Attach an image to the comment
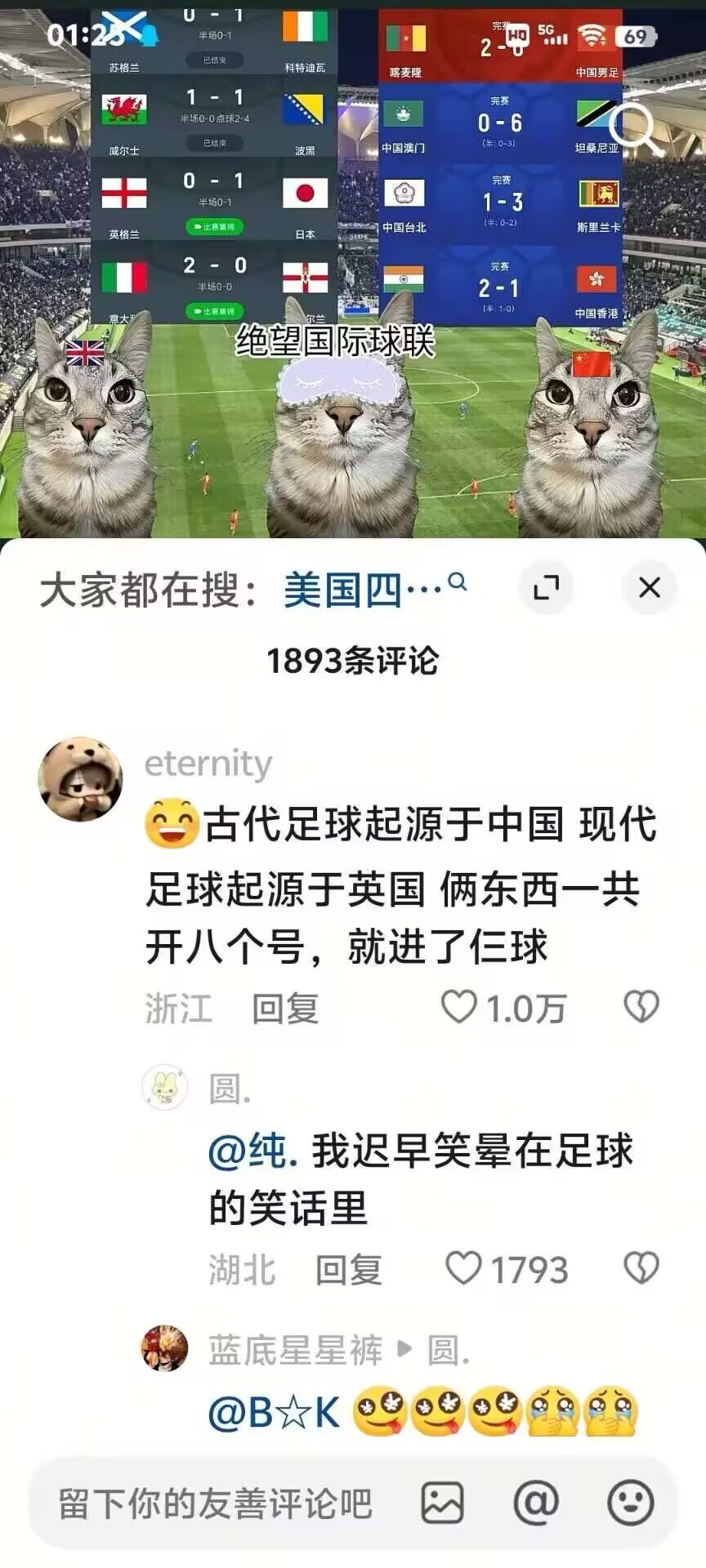Viewport: 706px width, 1568px height. (x=442, y=1503)
